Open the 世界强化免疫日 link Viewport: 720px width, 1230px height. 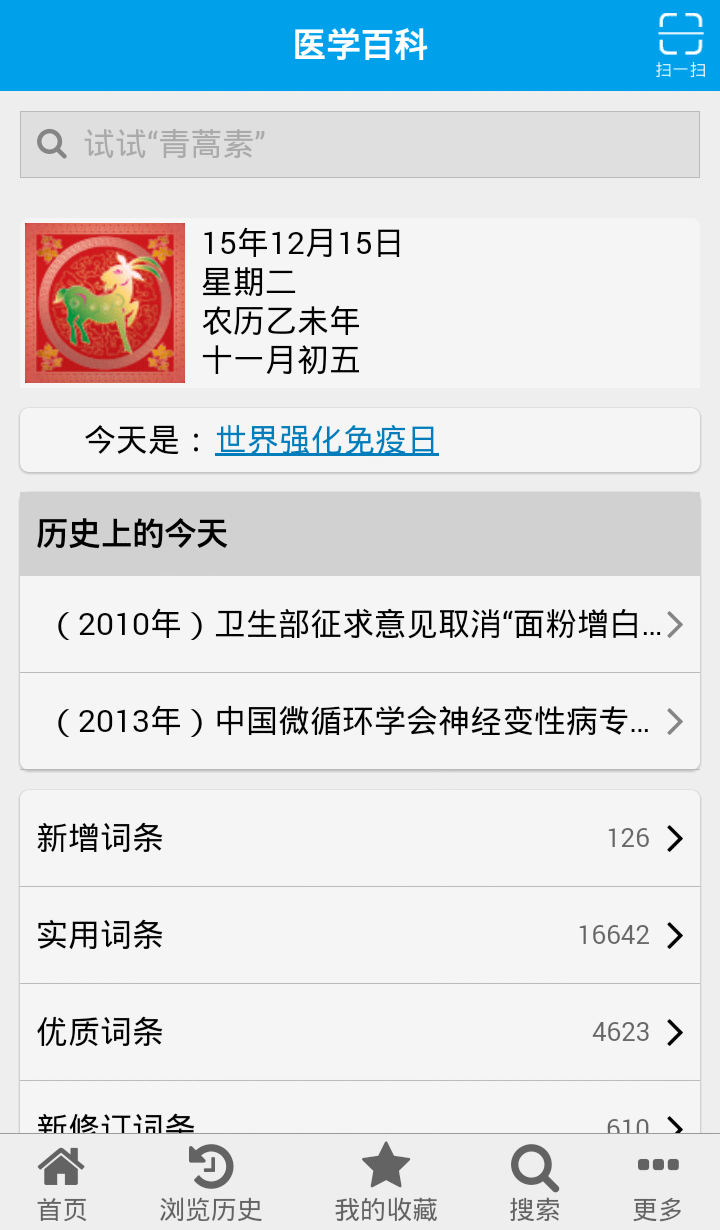point(325,440)
